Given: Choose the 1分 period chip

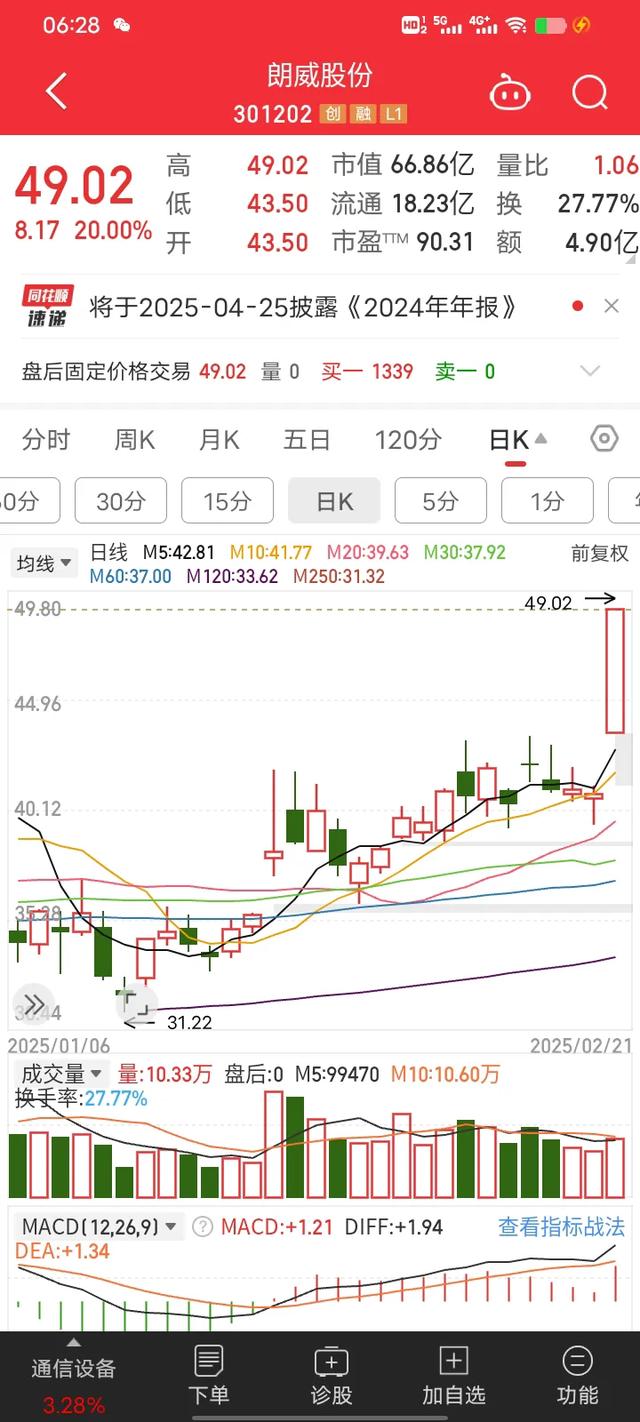Looking at the screenshot, I should point(547,501).
